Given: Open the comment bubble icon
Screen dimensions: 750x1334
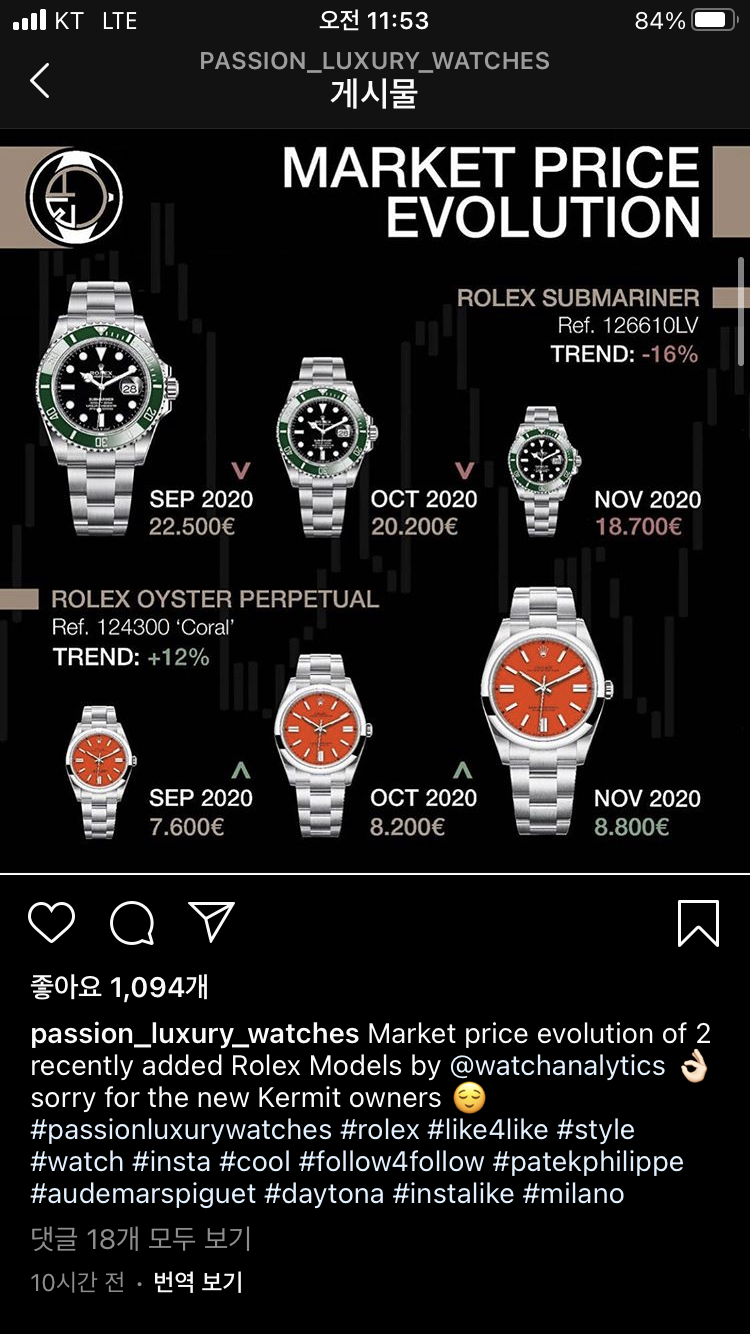Looking at the screenshot, I should click(x=132, y=922).
